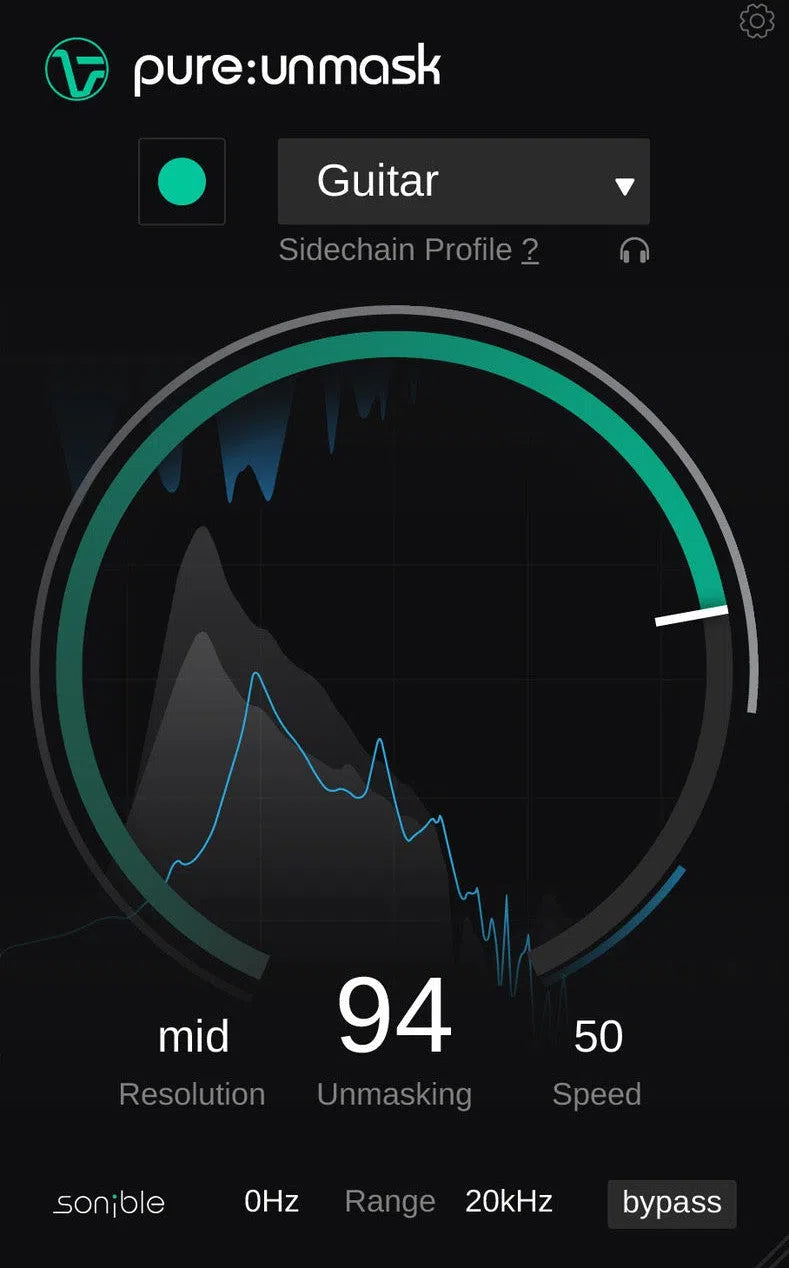Tap the Unmasking value 94
The width and height of the screenshot is (789, 1268).
point(394,1017)
